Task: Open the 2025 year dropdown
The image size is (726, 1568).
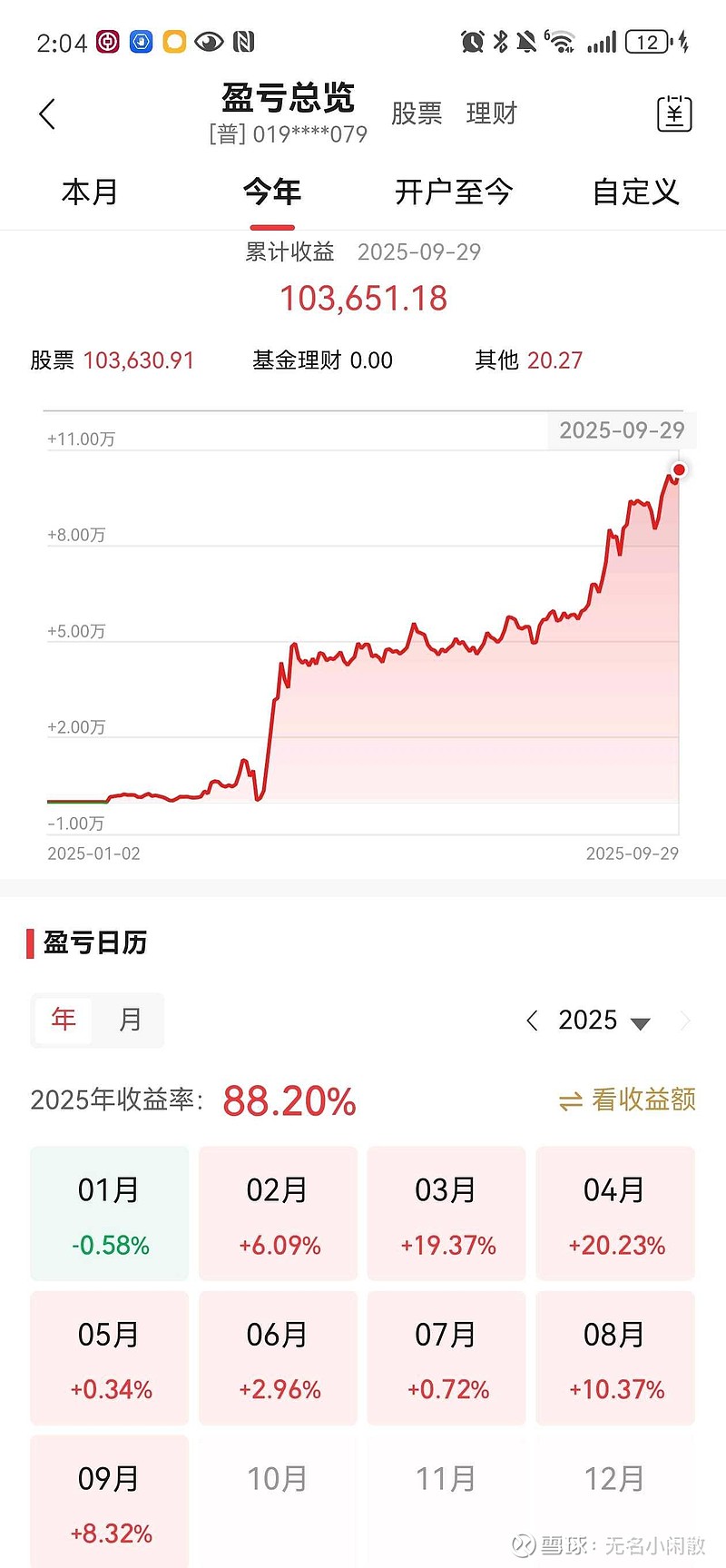Action: pos(604,1021)
